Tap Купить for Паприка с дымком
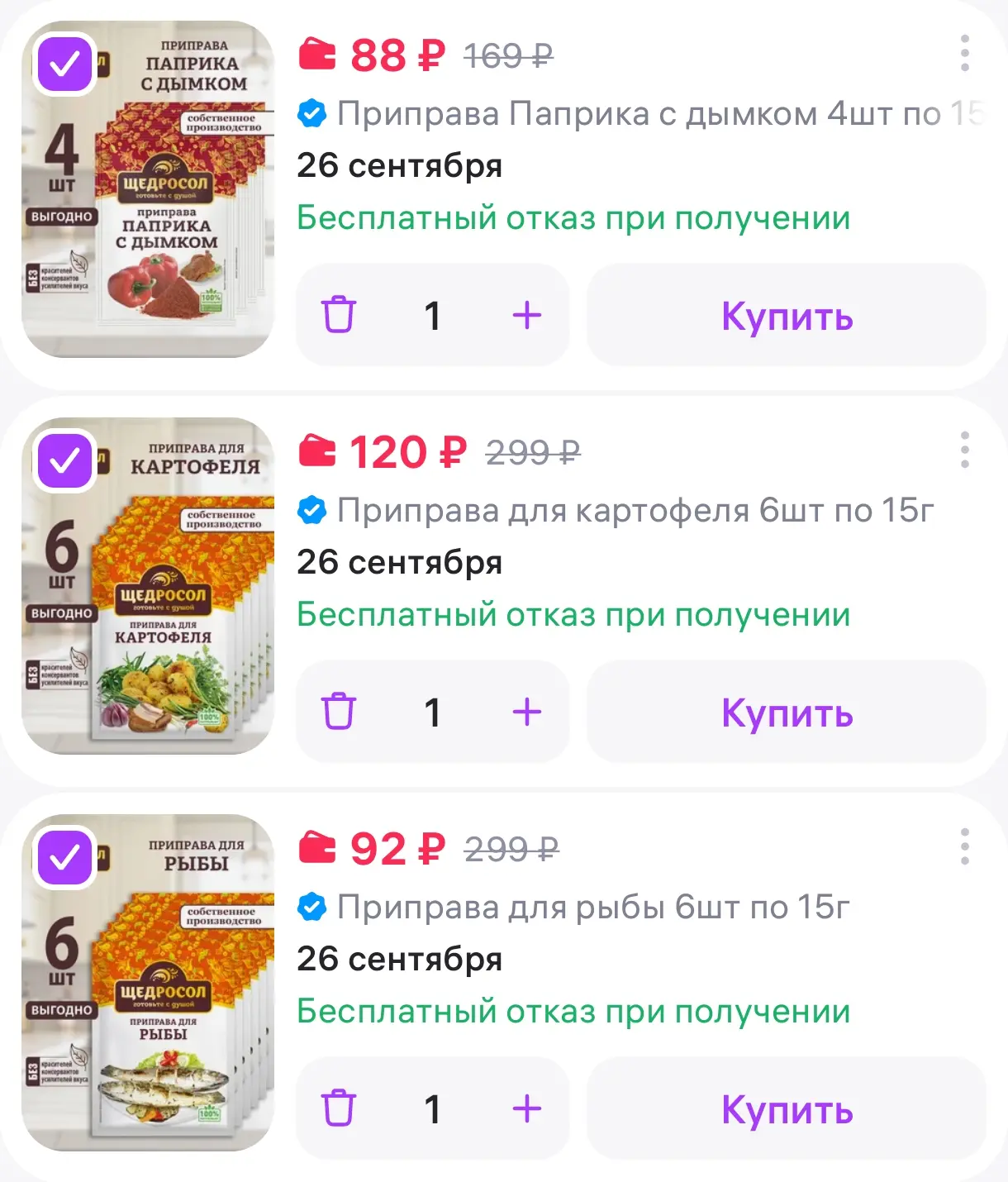The image size is (1008, 1182). pyautogui.click(x=787, y=315)
